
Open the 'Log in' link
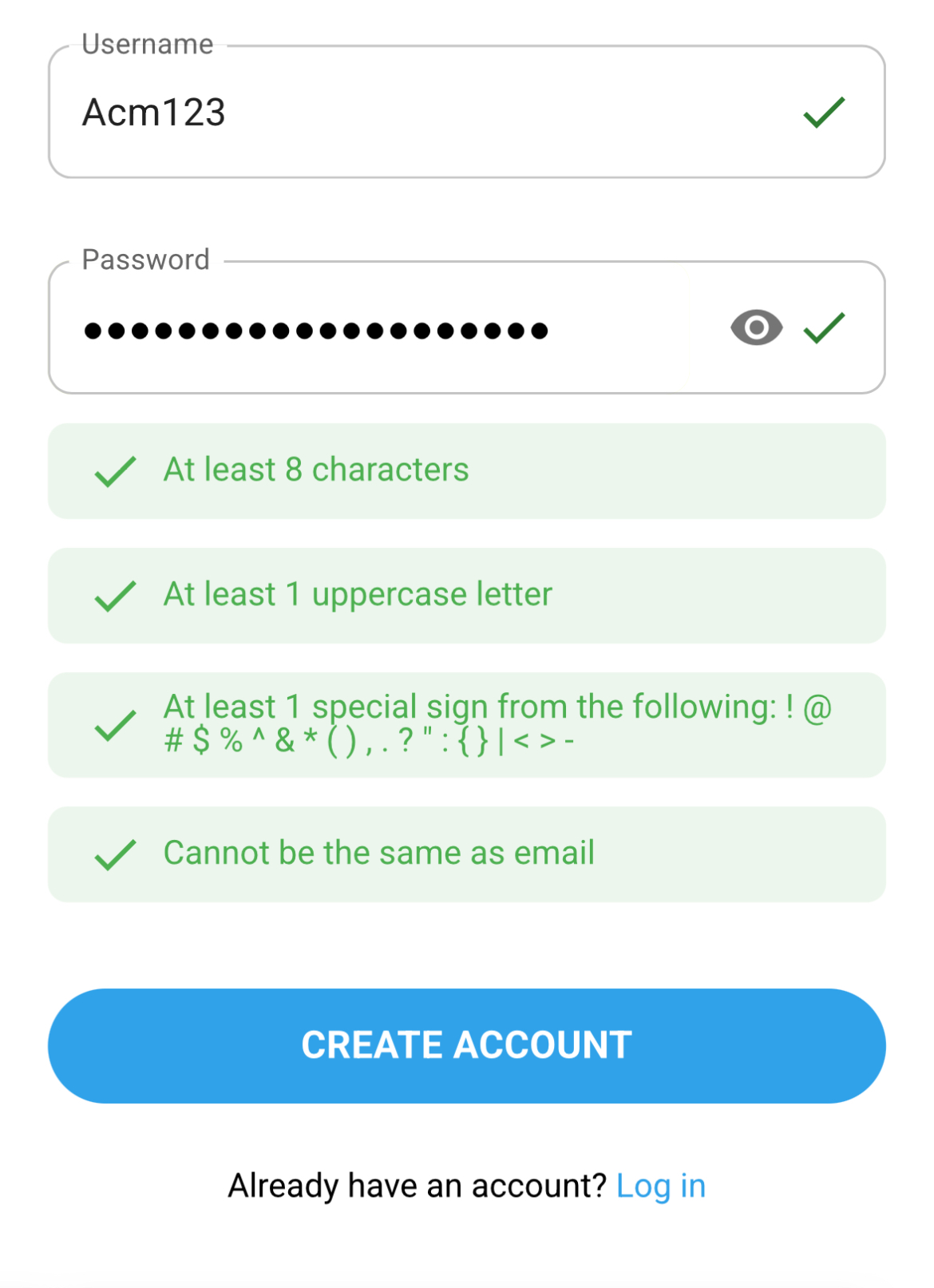click(x=660, y=1185)
